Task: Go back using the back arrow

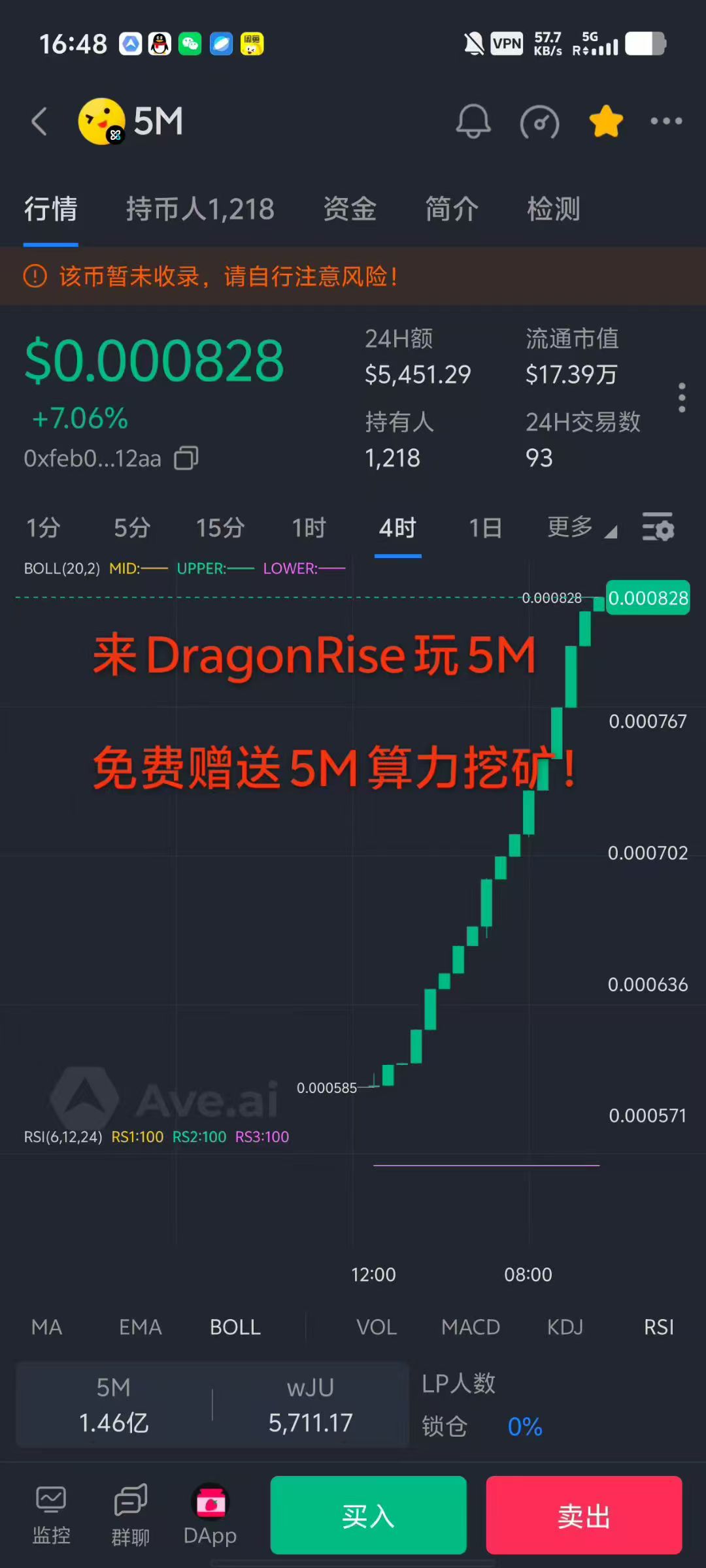Action: [39, 122]
